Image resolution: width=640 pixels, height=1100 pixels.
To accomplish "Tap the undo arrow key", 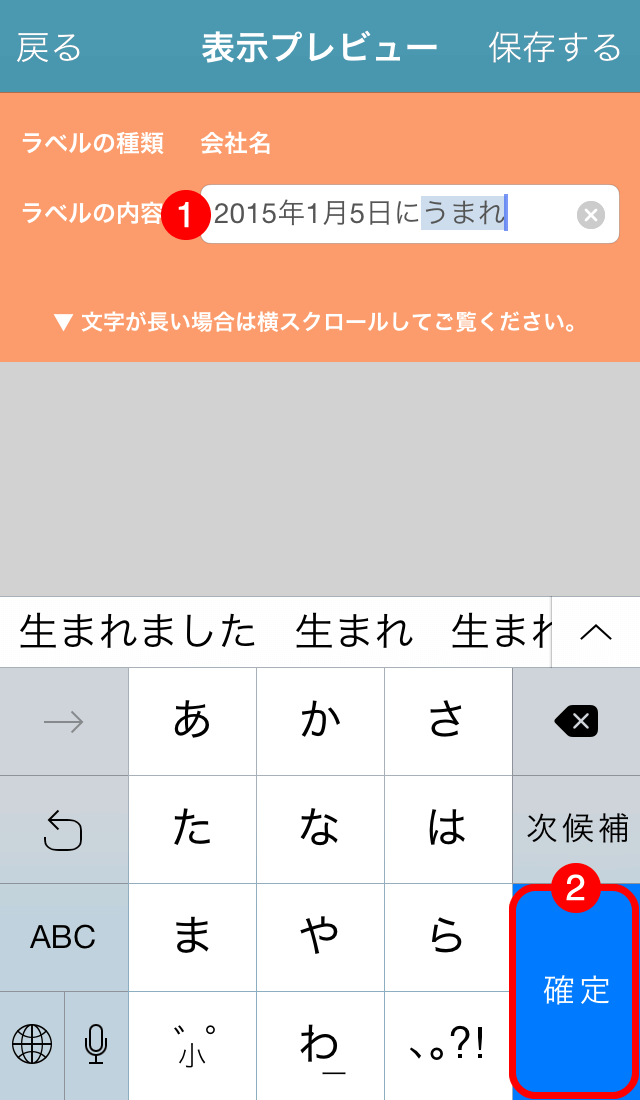I will tap(63, 828).
